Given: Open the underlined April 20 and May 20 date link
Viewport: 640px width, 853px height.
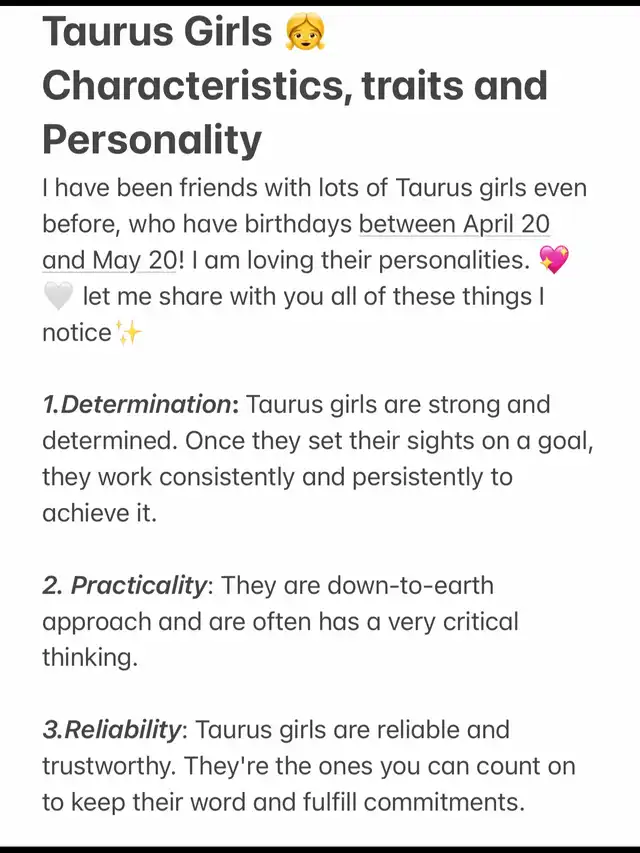Looking at the screenshot, I should tap(454, 224).
